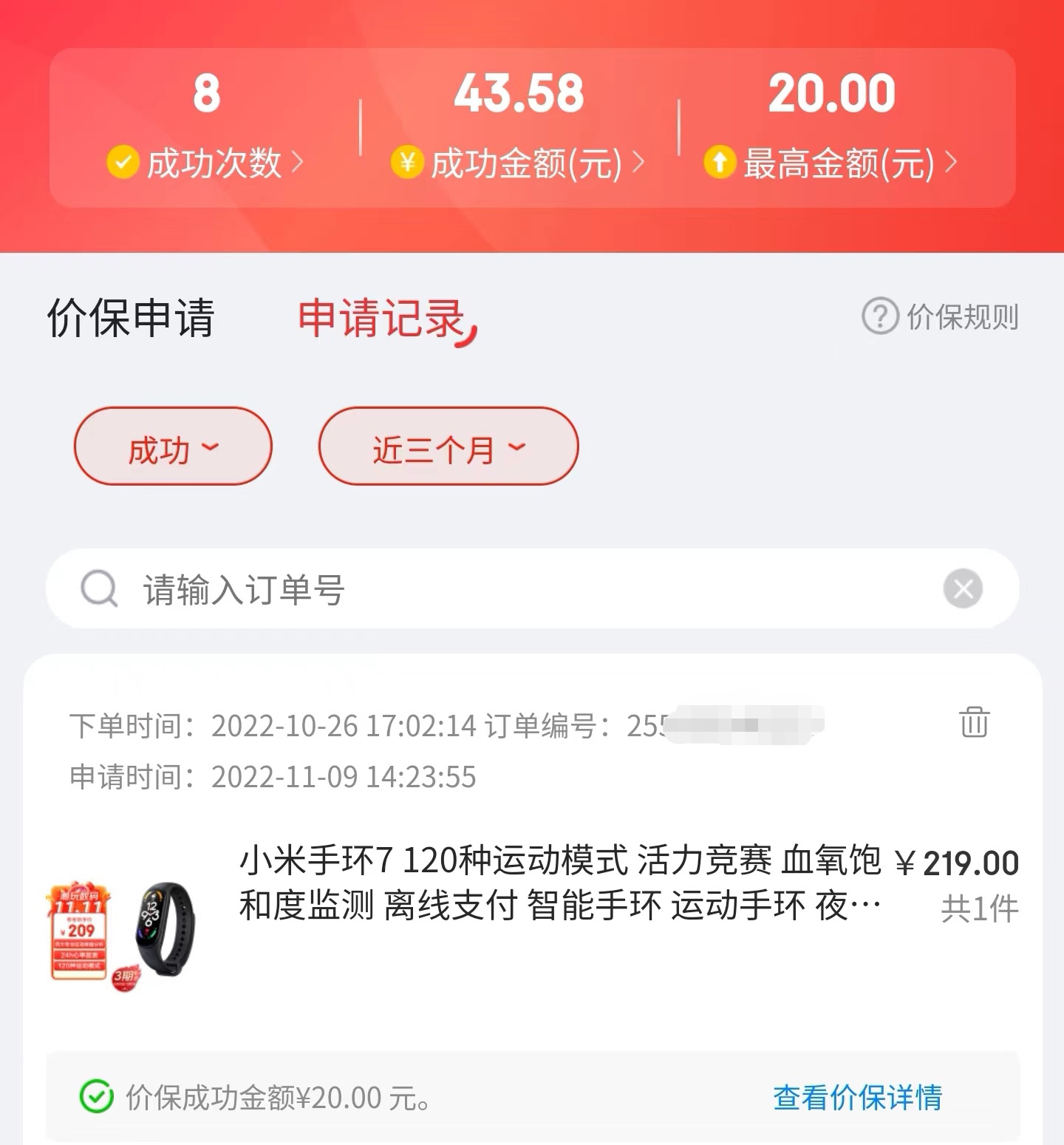Viewport: 1064px width, 1145px height.
Task: Expand the 近三个月 time filter
Action: (x=448, y=446)
